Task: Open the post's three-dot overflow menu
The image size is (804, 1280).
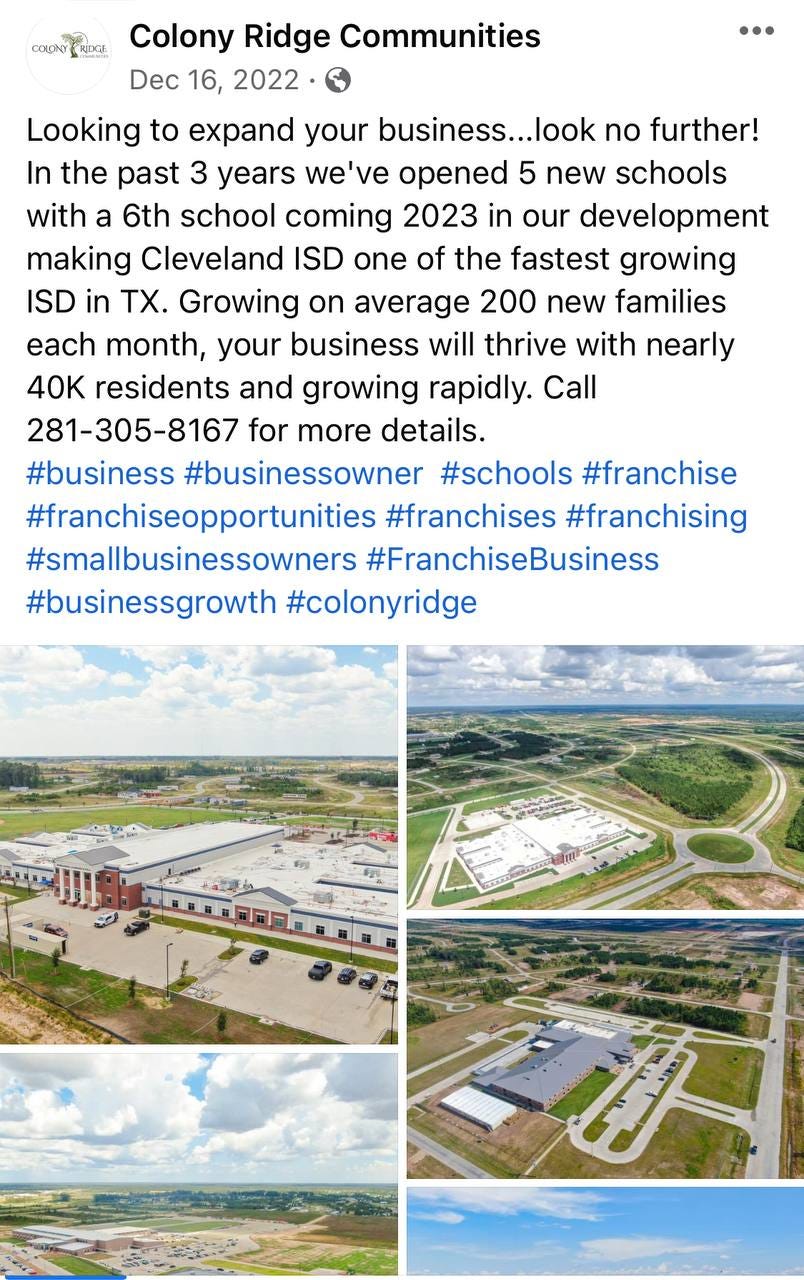Action: (756, 31)
